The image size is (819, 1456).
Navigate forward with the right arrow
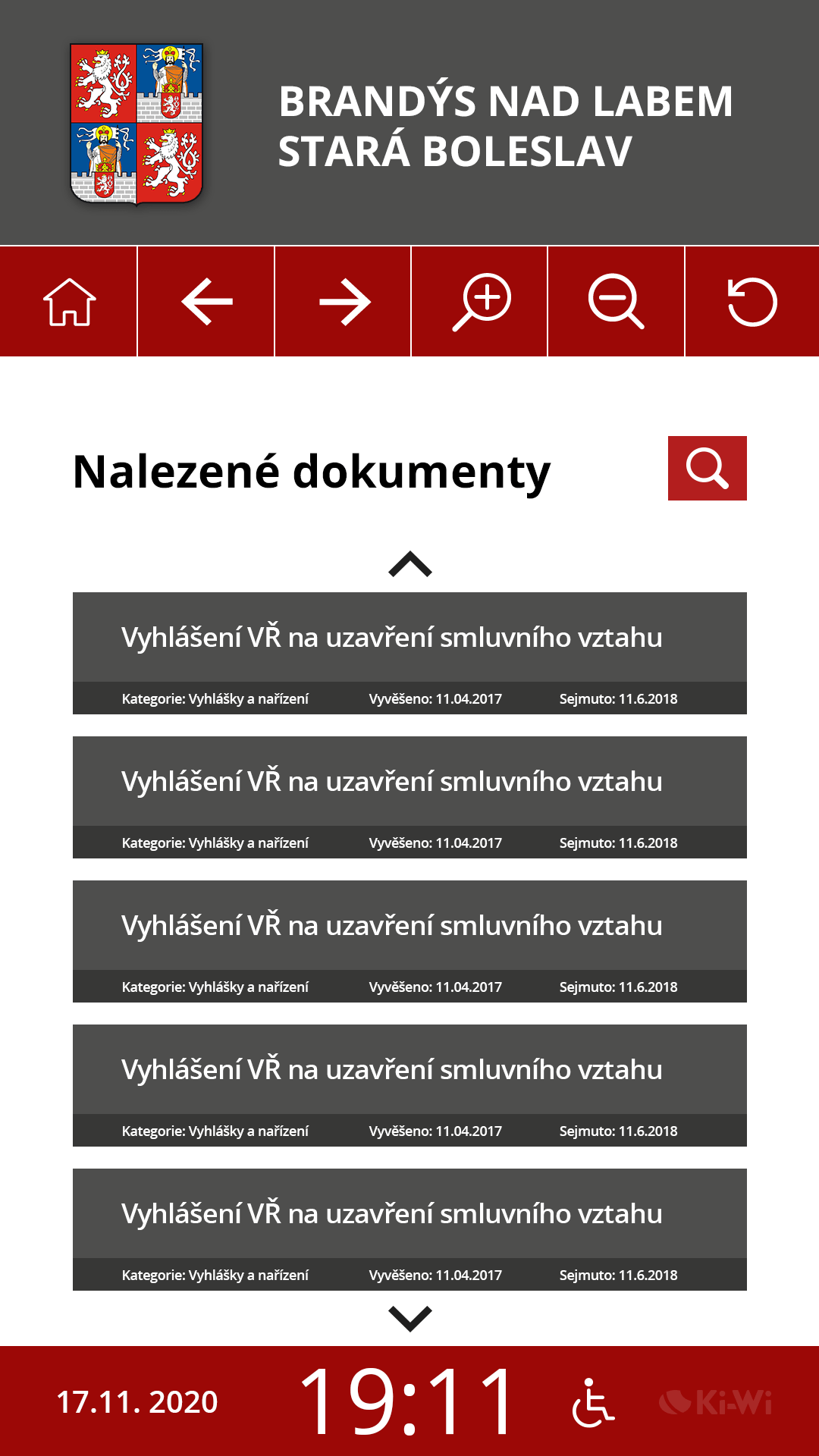(343, 301)
